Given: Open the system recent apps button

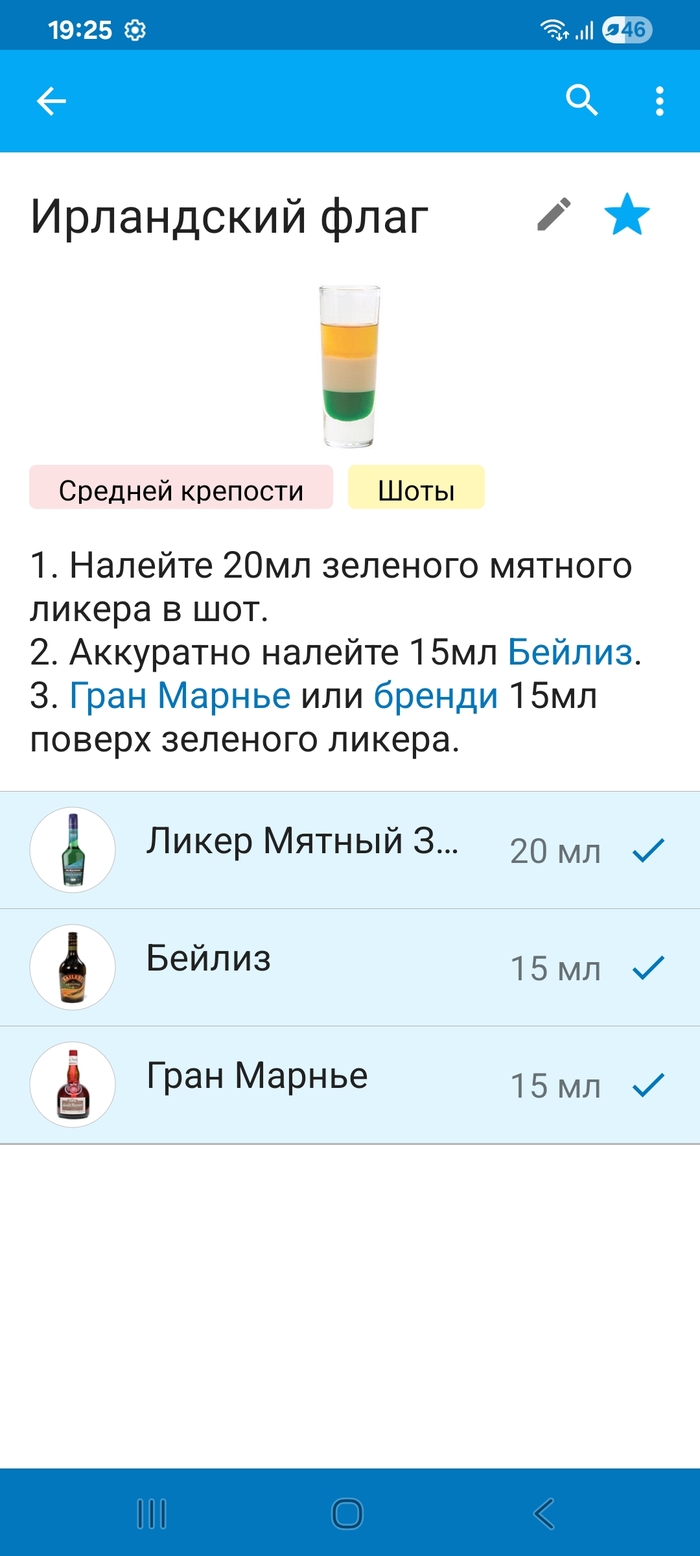Looking at the screenshot, I should point(151,1514).
